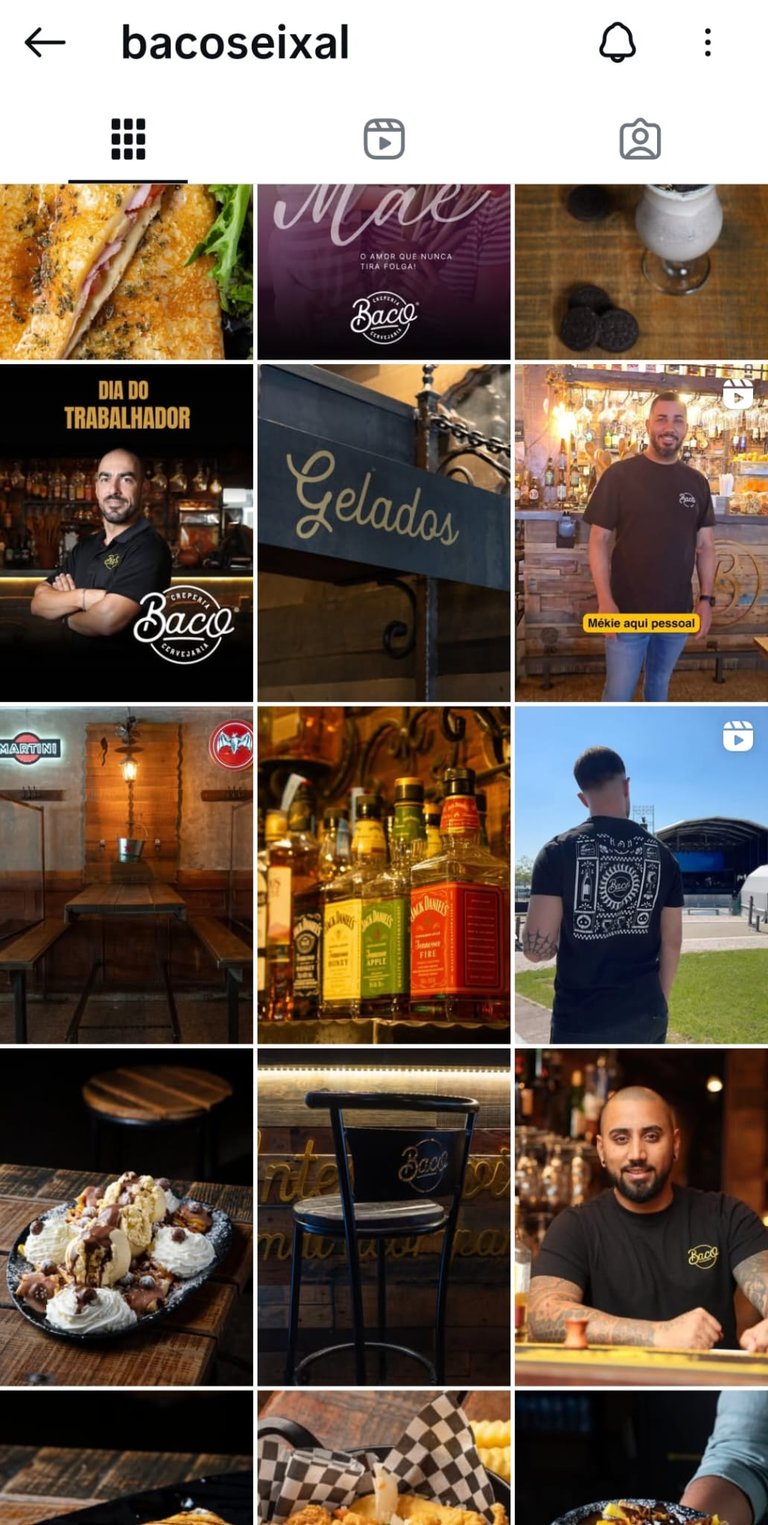Open the Mãe tribute post
The width and height of the screenshot is (768, 1525).
coord(384,271)
